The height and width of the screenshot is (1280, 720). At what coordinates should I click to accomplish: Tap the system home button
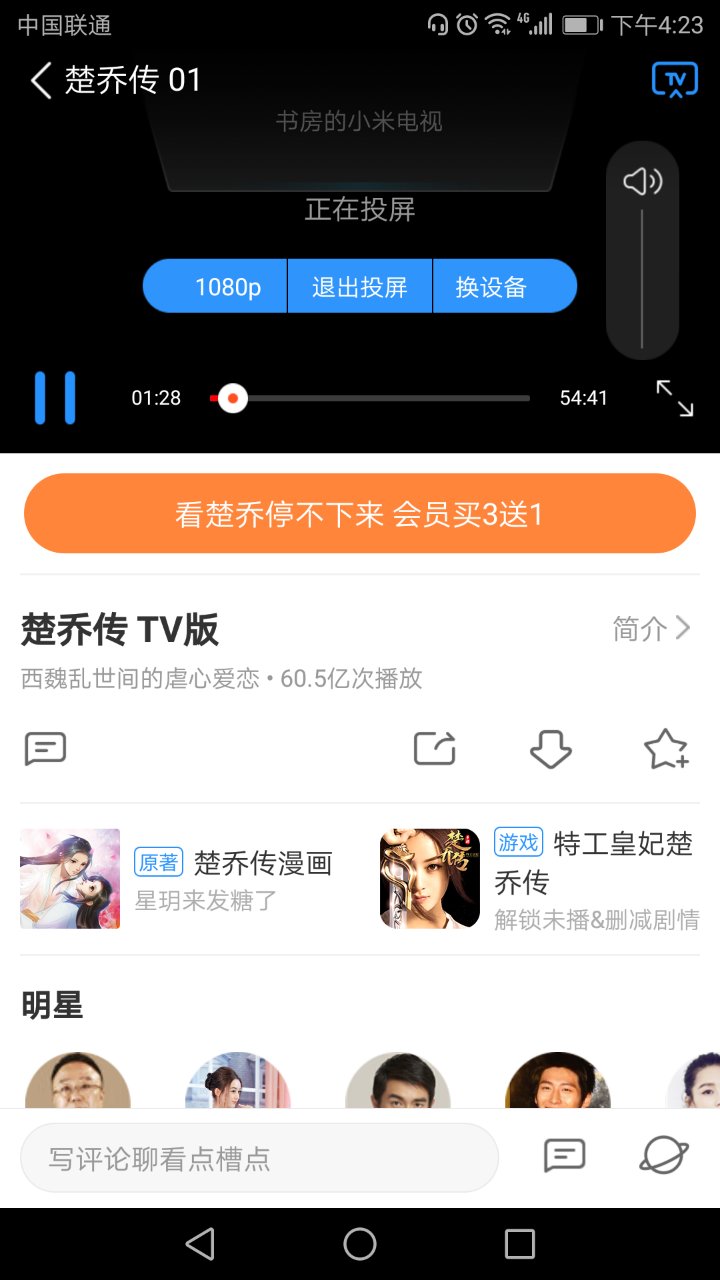(360, 1244)
